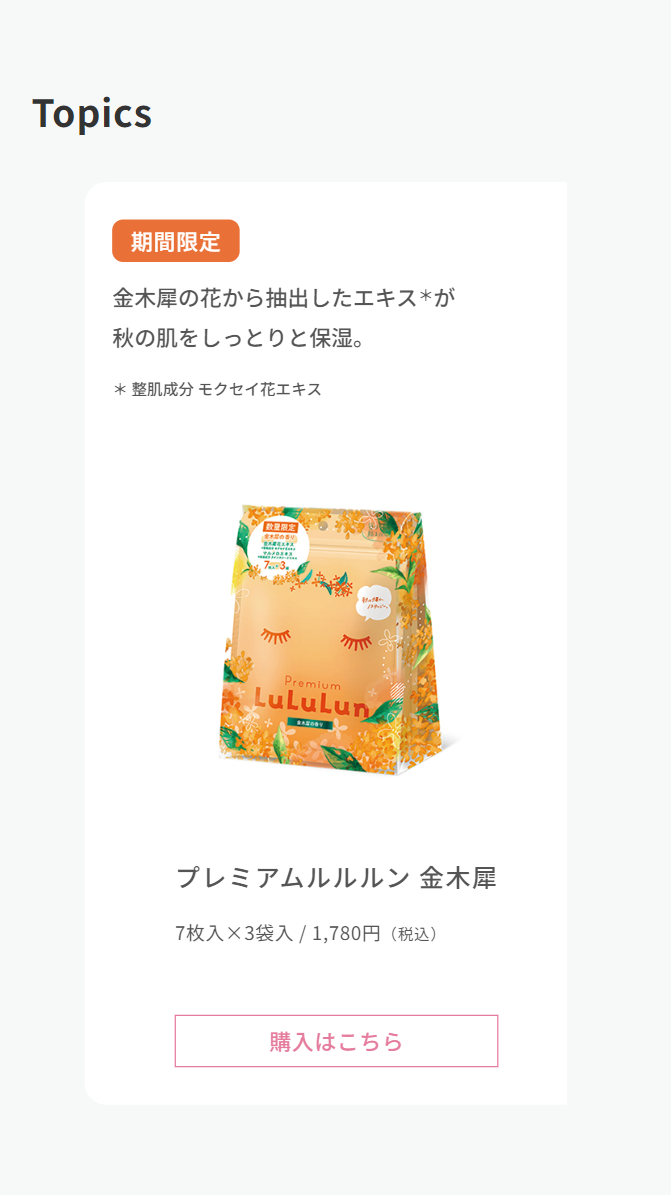
Task: Open the プレミアムルルルン 金木犀 product image
Action: click(x=336, y=638)
